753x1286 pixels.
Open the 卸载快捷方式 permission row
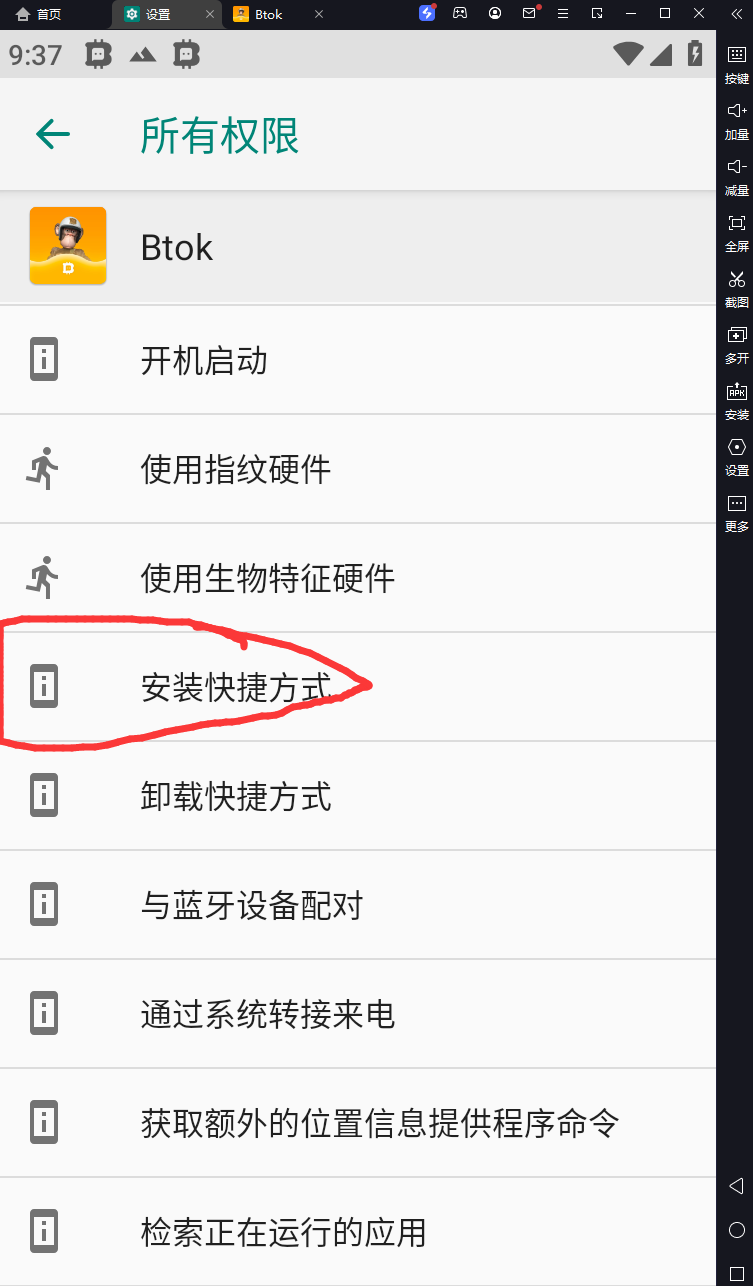point(236,796)
